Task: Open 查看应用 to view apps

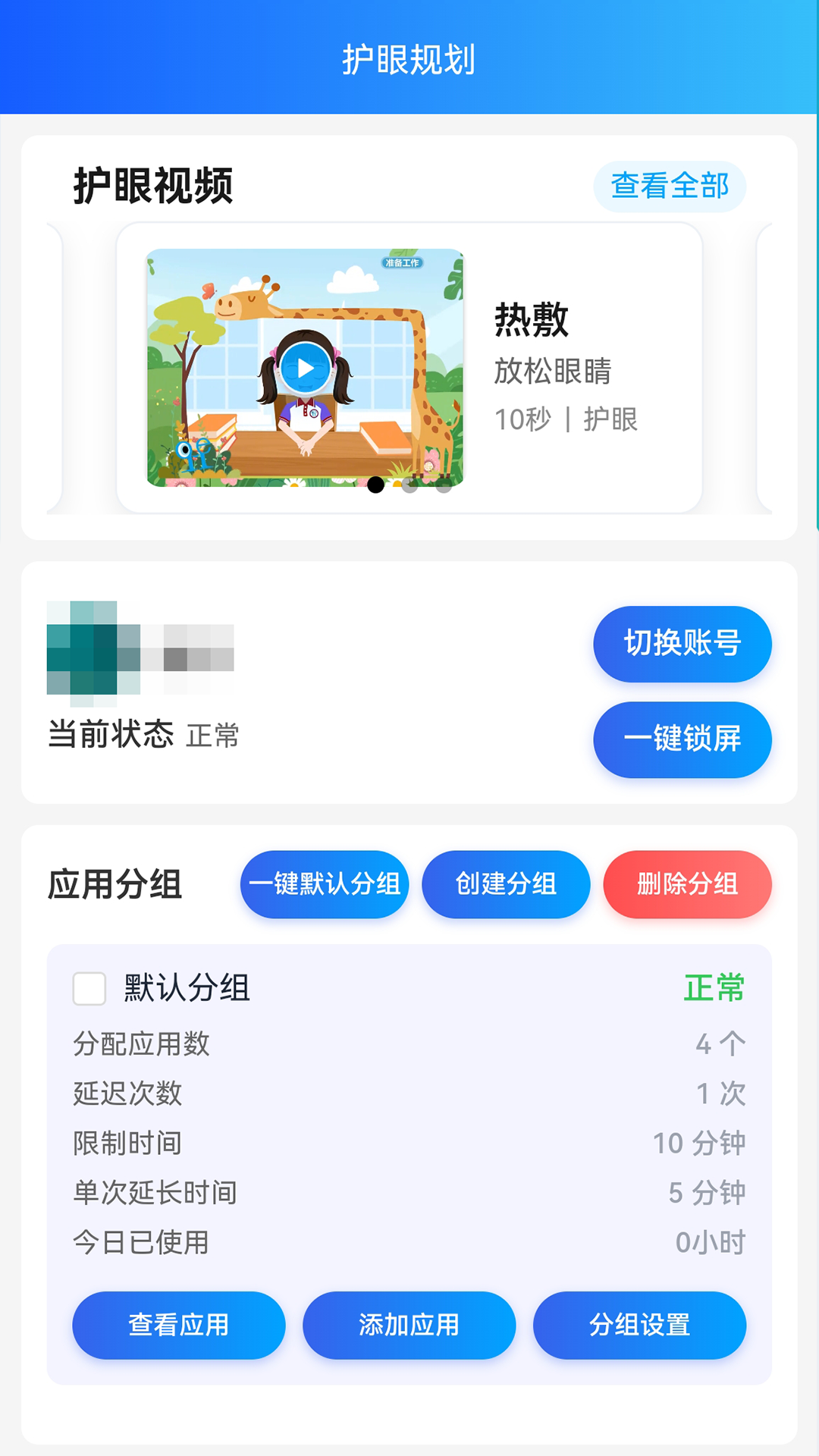Action: pos(179,1325)
